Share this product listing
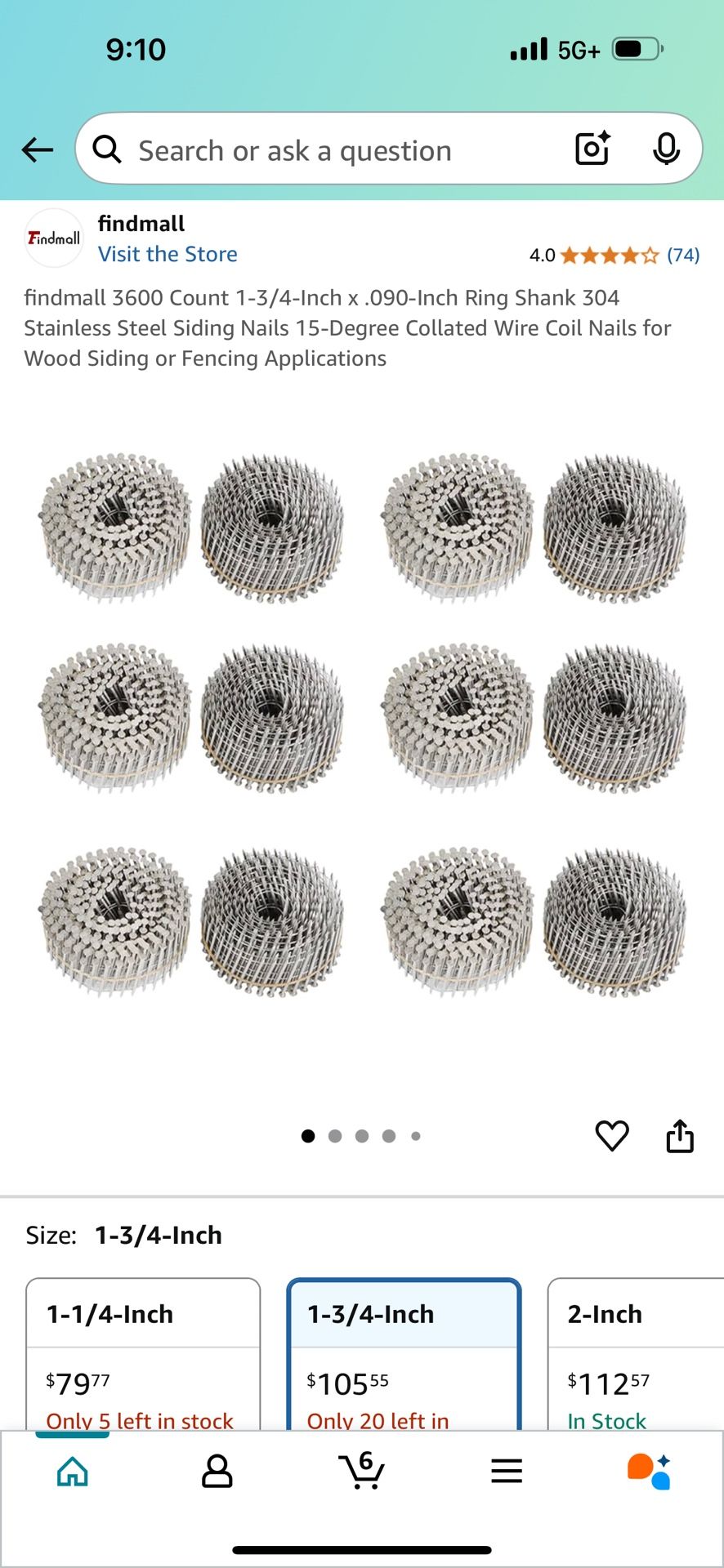Image resolution: width=724 pixels, height=1568 pixels. [x=680, y=1135]
